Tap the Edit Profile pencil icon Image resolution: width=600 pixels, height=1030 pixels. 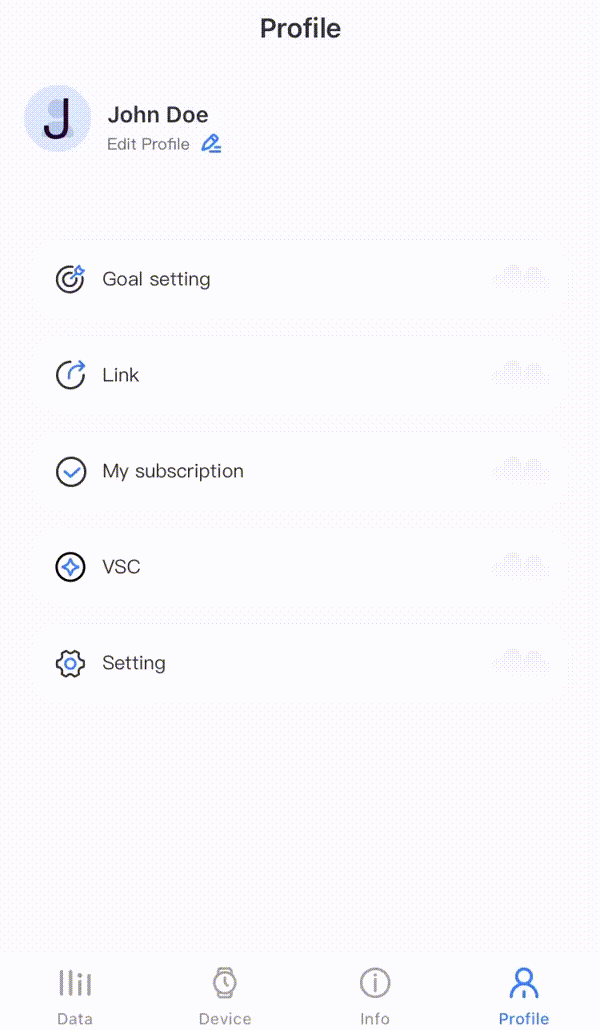point(210,144)
